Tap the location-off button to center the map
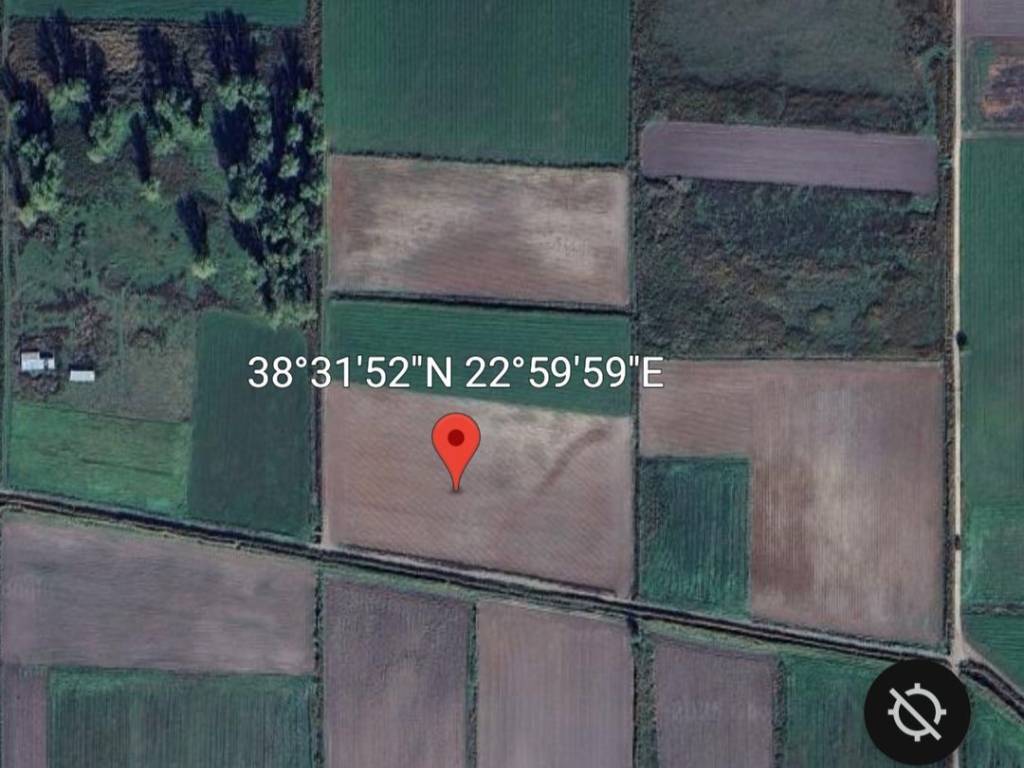 pyautogui.click(x=917, y=711)
